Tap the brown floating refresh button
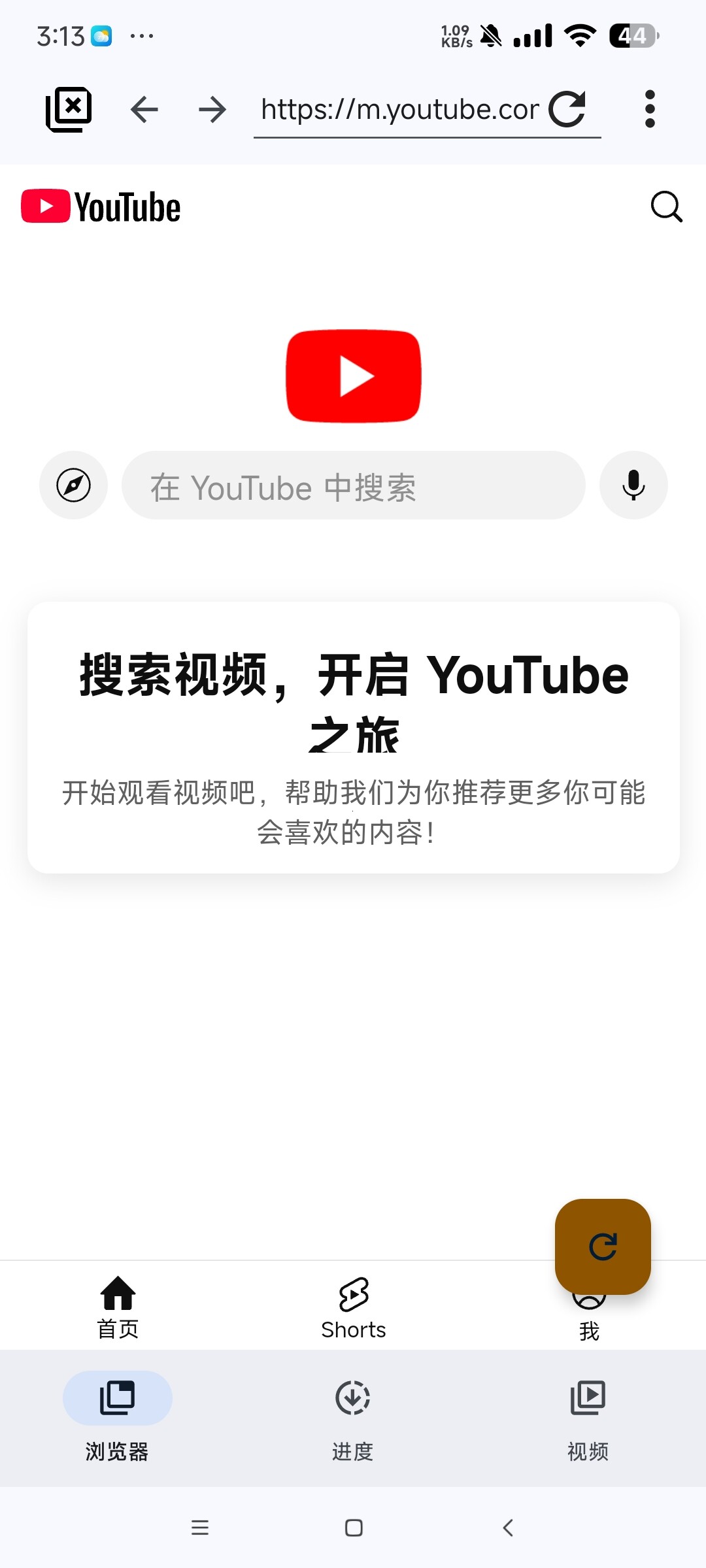Viewport: 706px width, 1568px height. [x=603, y=1247]
